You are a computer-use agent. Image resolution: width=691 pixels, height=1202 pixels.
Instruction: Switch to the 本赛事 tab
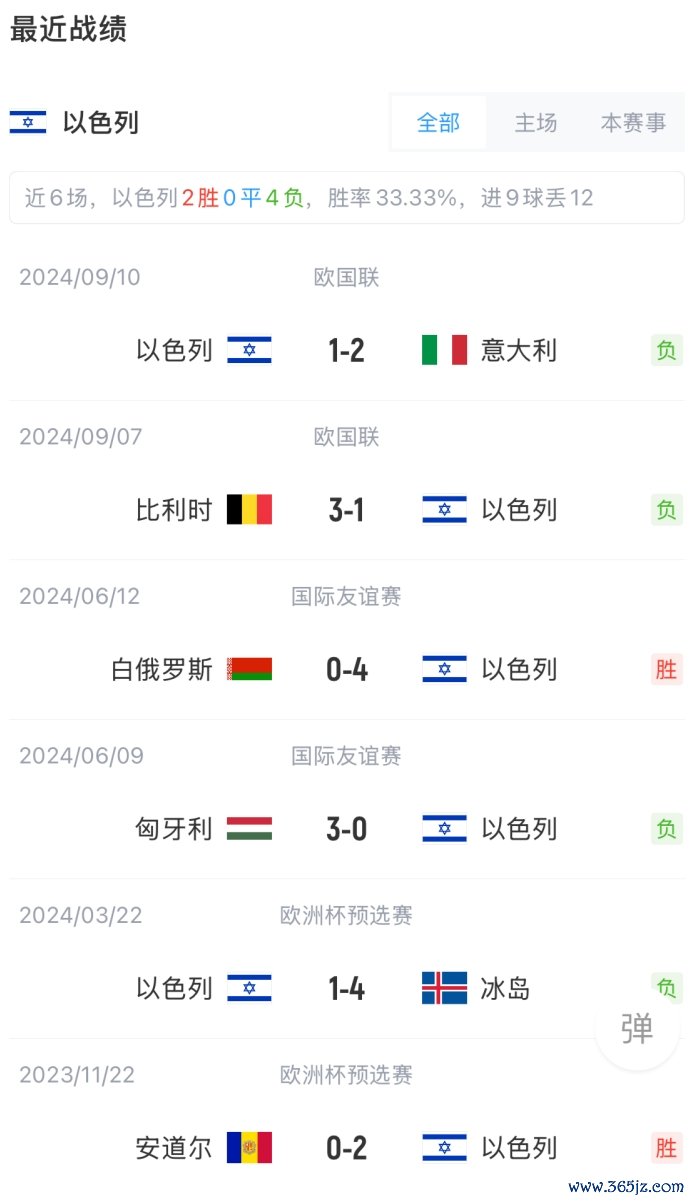[x=633, y=123]
